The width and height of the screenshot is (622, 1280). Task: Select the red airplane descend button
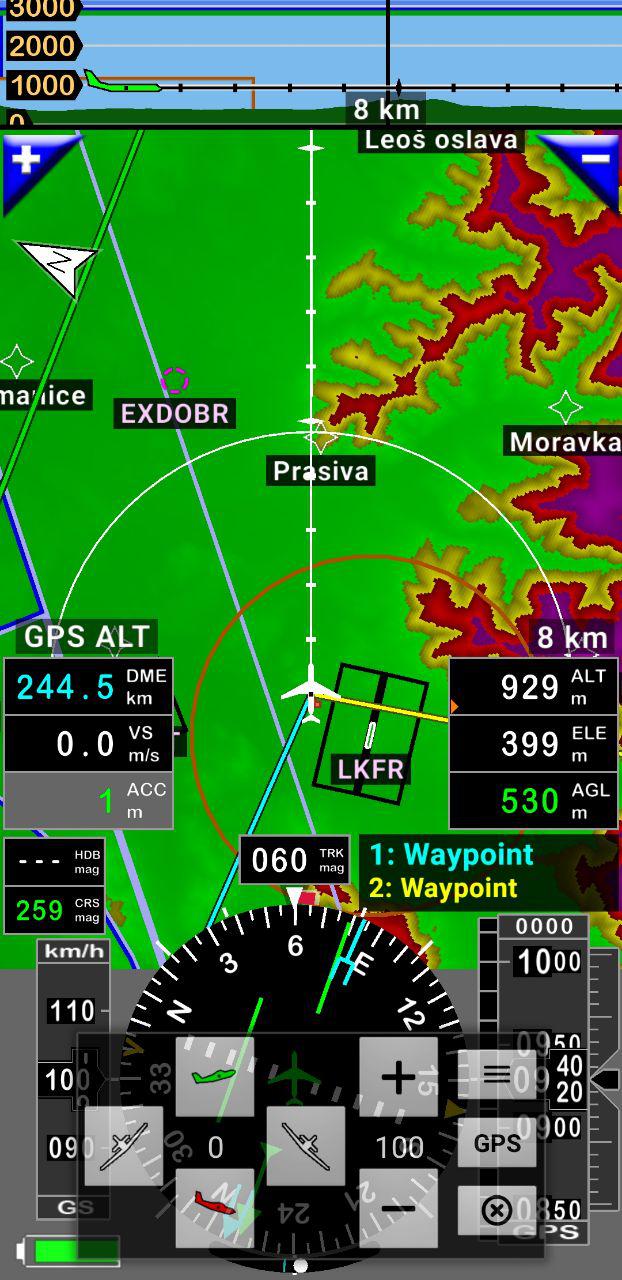[x=215, y=1202]
